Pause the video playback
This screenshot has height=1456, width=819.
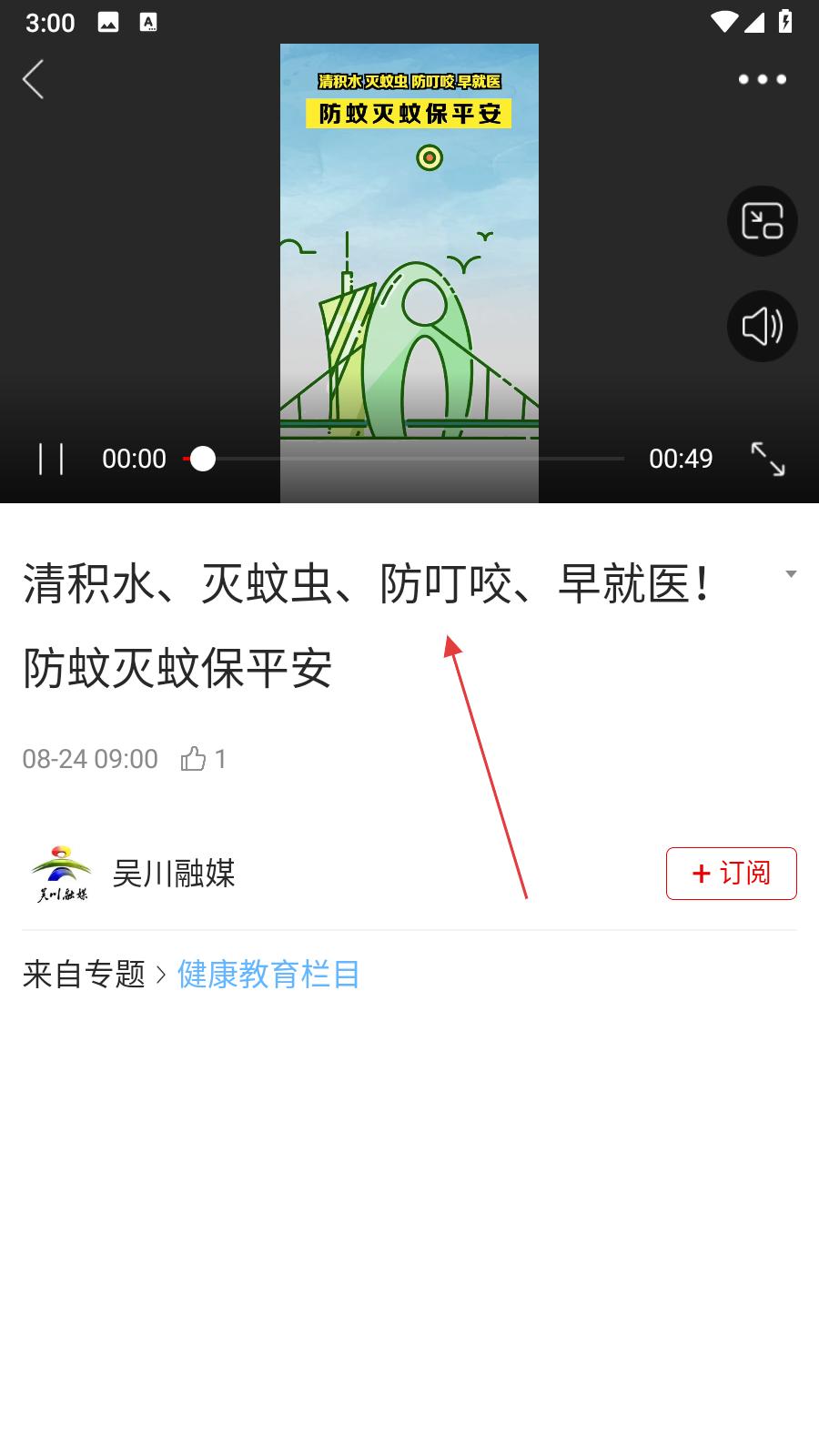point(51,459)
